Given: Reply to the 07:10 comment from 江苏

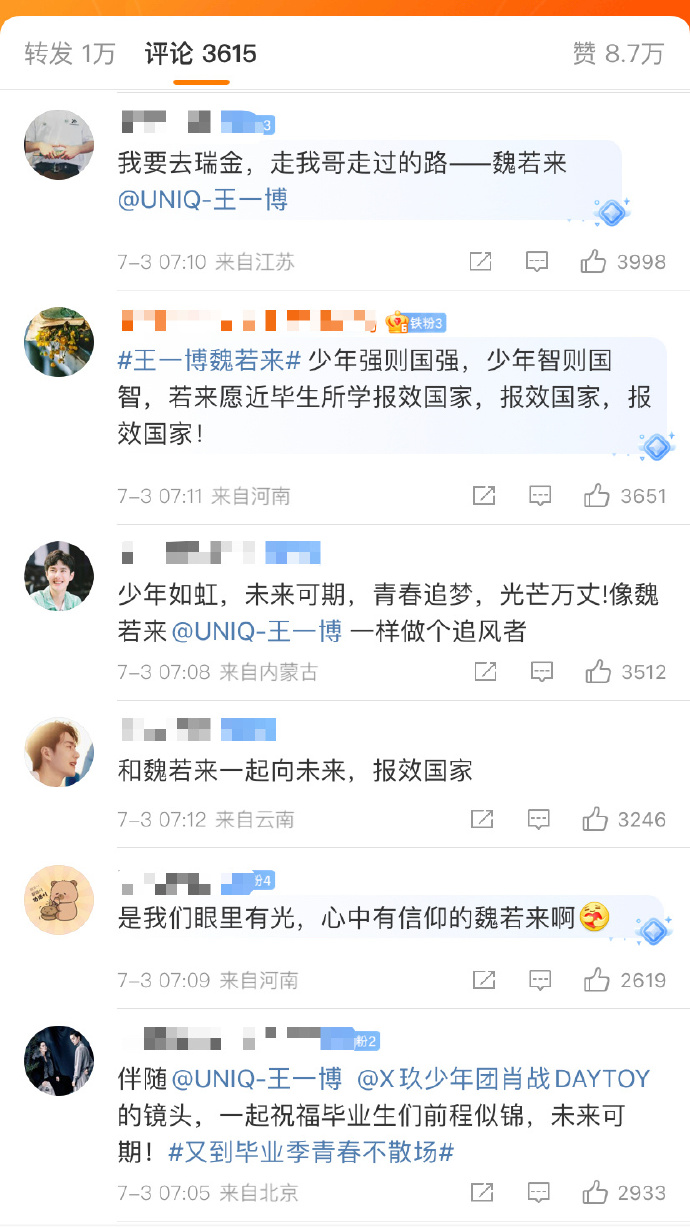Looking at the screenshot, I should pos(537,262).
